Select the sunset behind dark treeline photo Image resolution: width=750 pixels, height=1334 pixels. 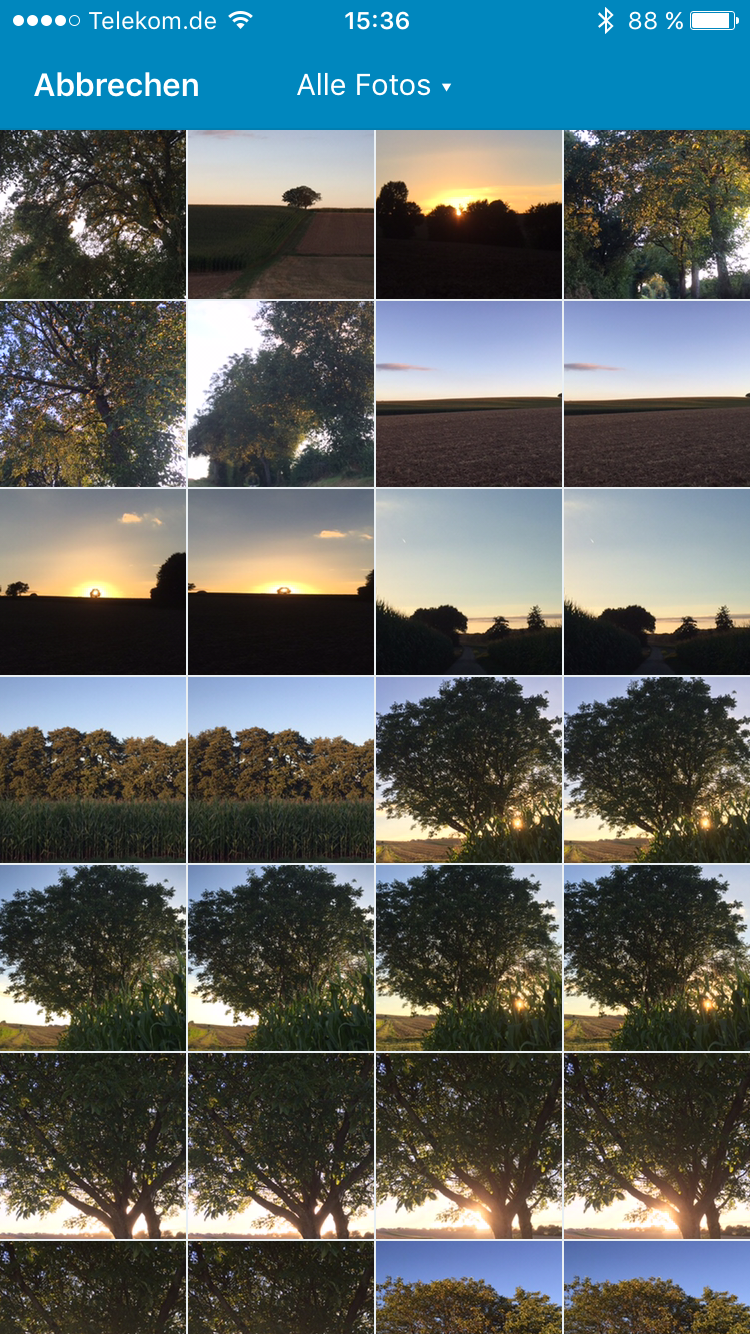coord(468,214)
